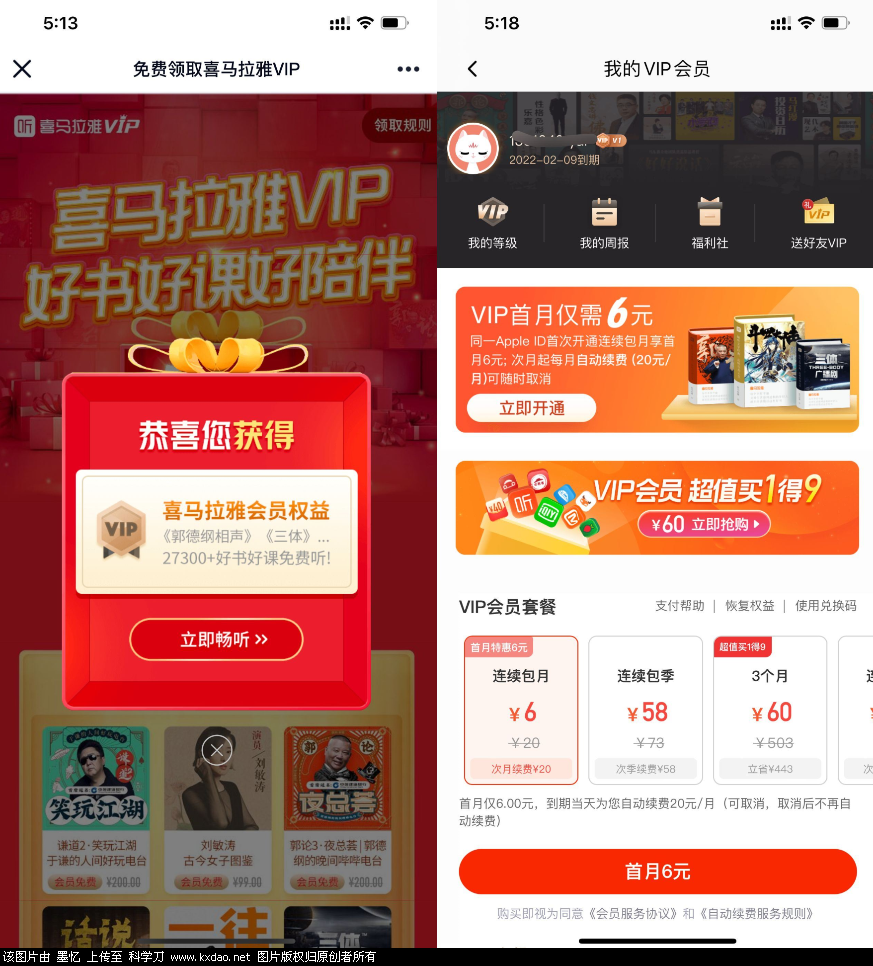Tap 立即畅听 to start listening

pyautogui.click(x=216, y=640)
